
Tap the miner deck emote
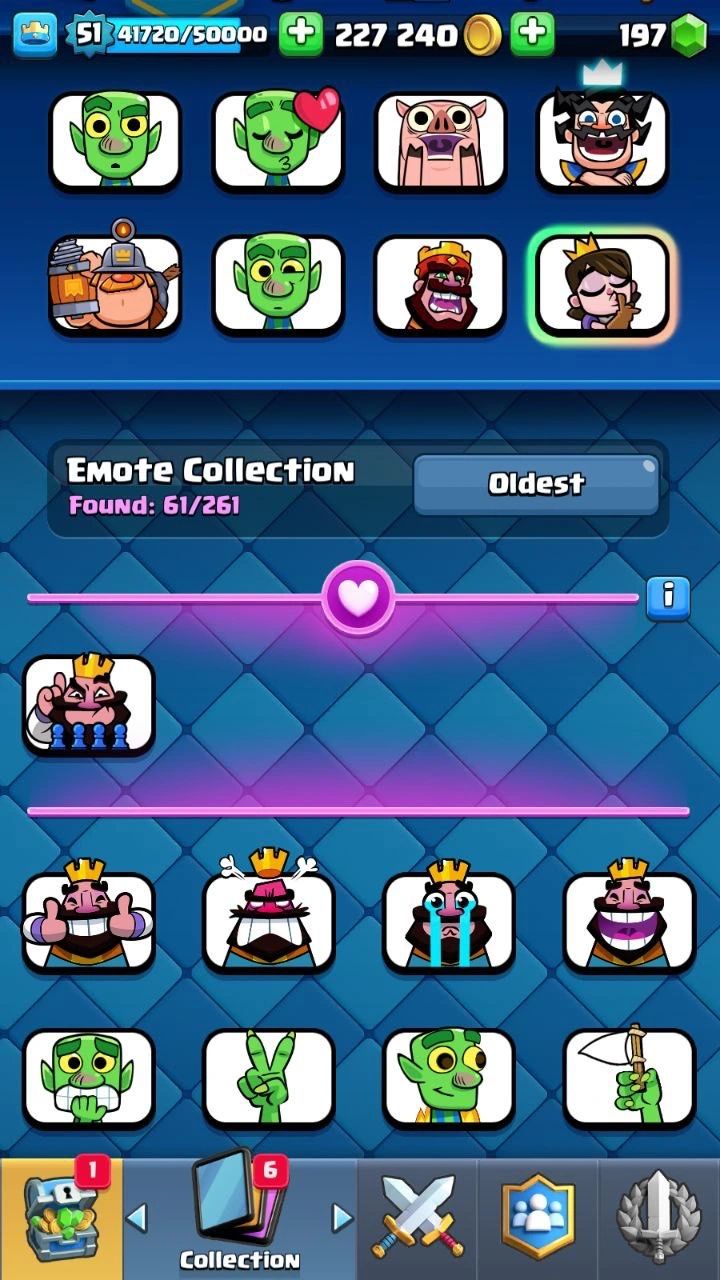(115, 284)
